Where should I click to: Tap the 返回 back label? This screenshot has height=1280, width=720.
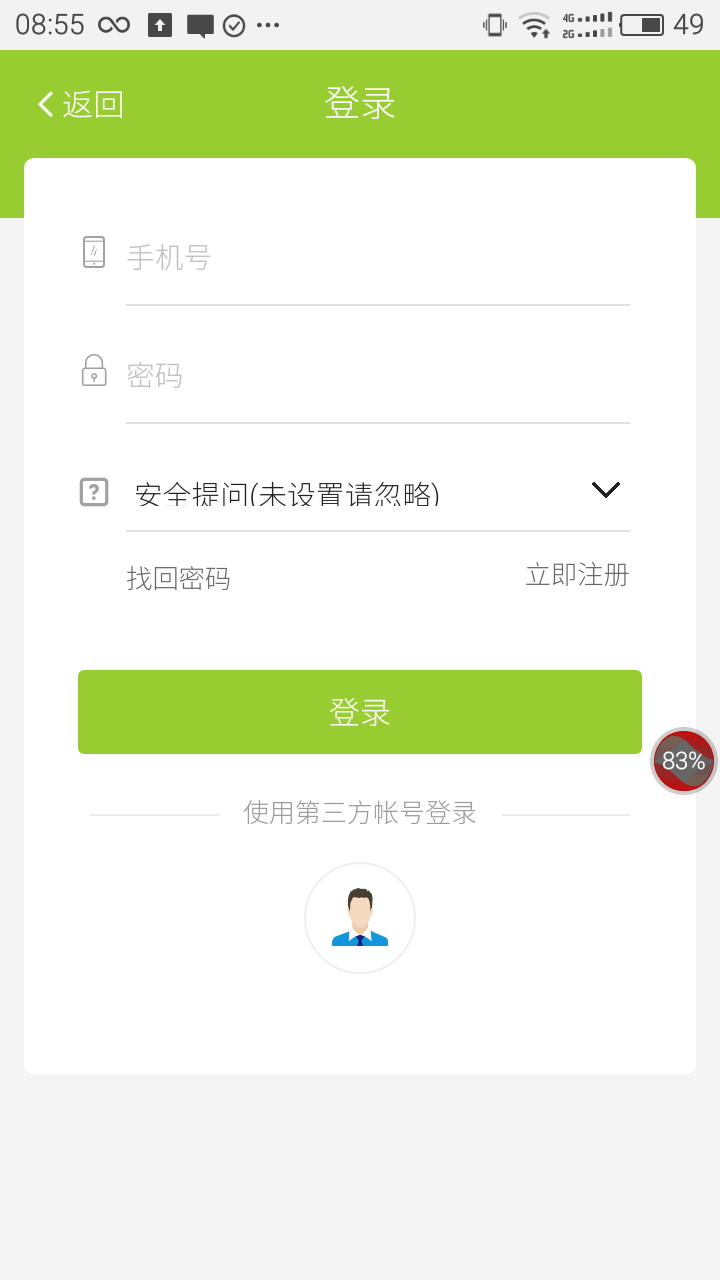[x=92, y=103]
